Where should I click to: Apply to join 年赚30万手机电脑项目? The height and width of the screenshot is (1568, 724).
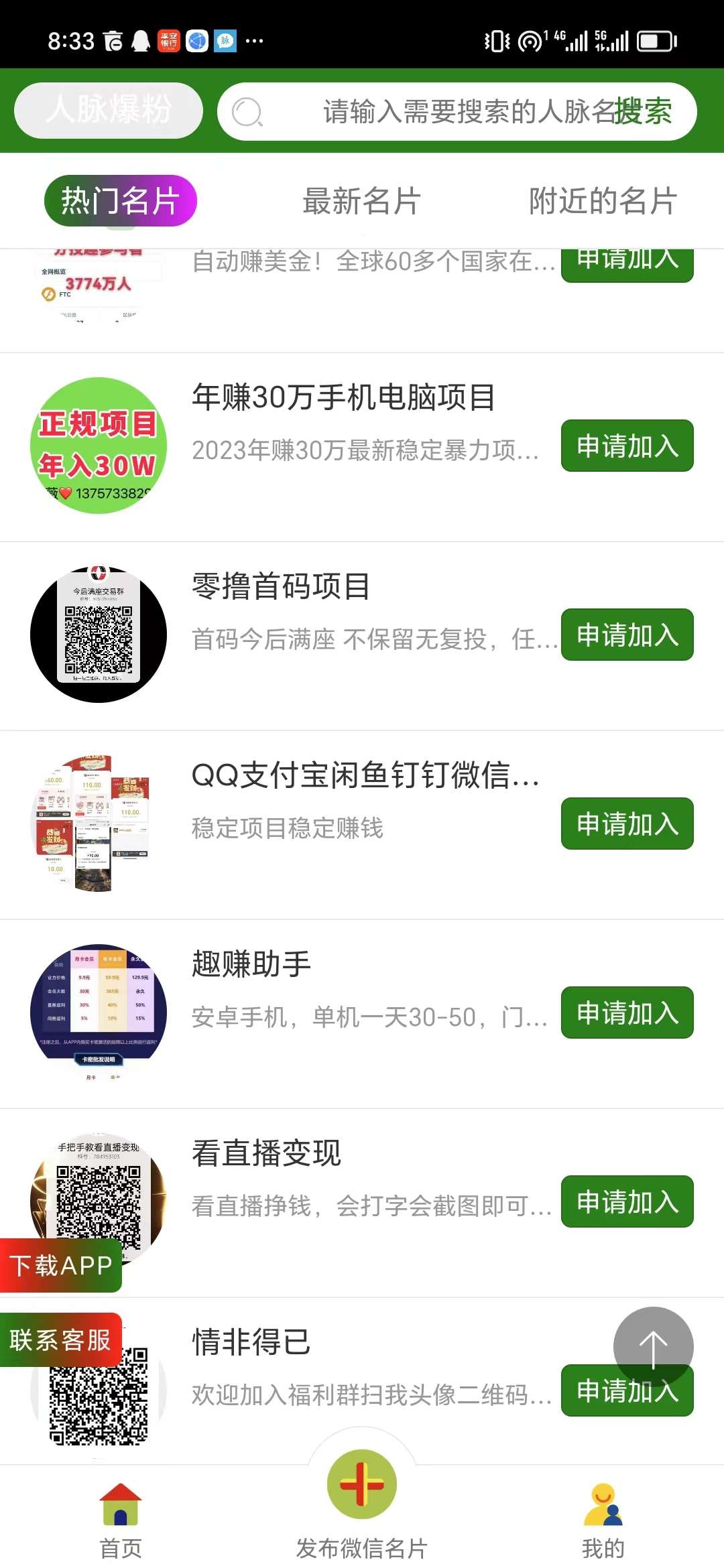point(627,446)
